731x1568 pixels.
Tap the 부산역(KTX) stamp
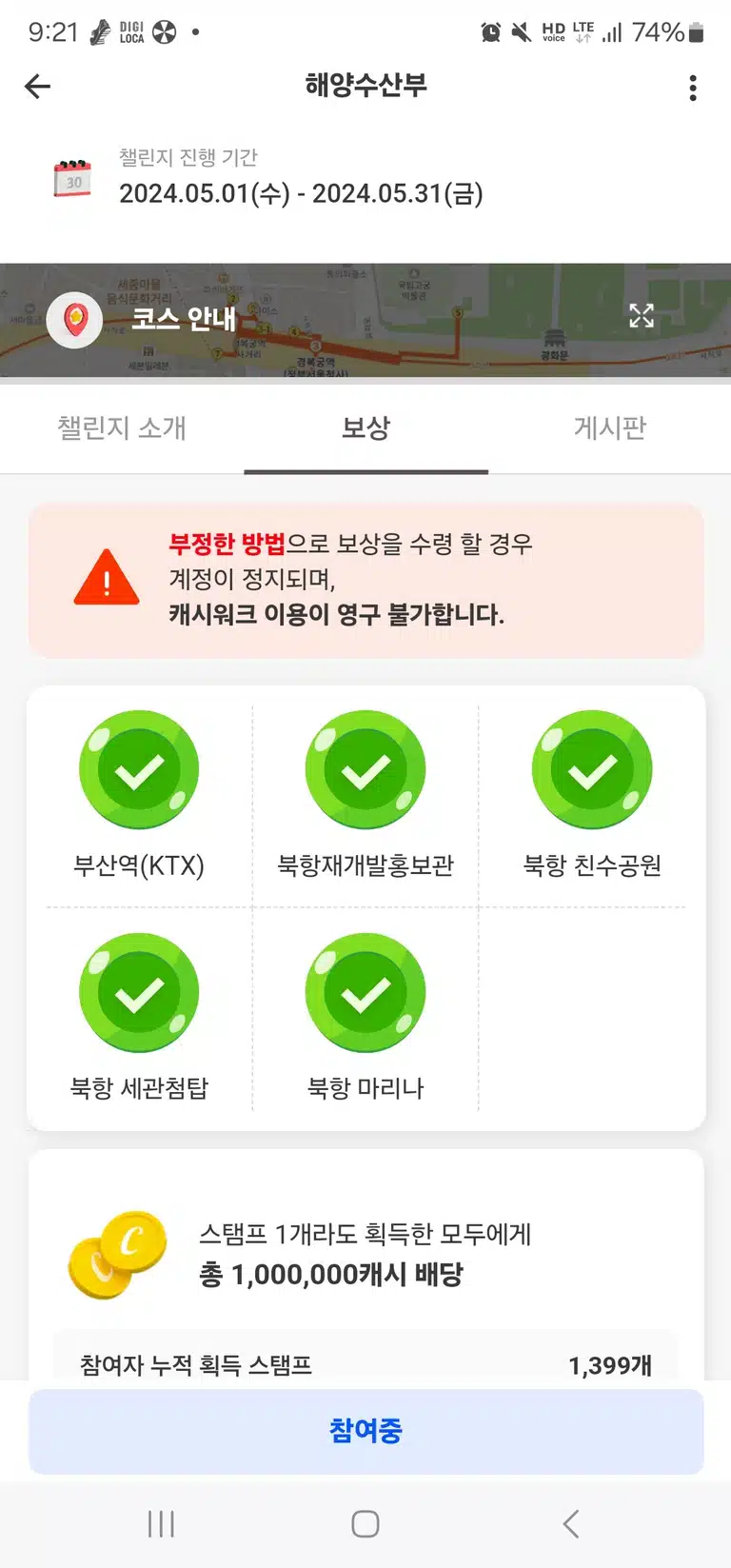pos(139,796)
